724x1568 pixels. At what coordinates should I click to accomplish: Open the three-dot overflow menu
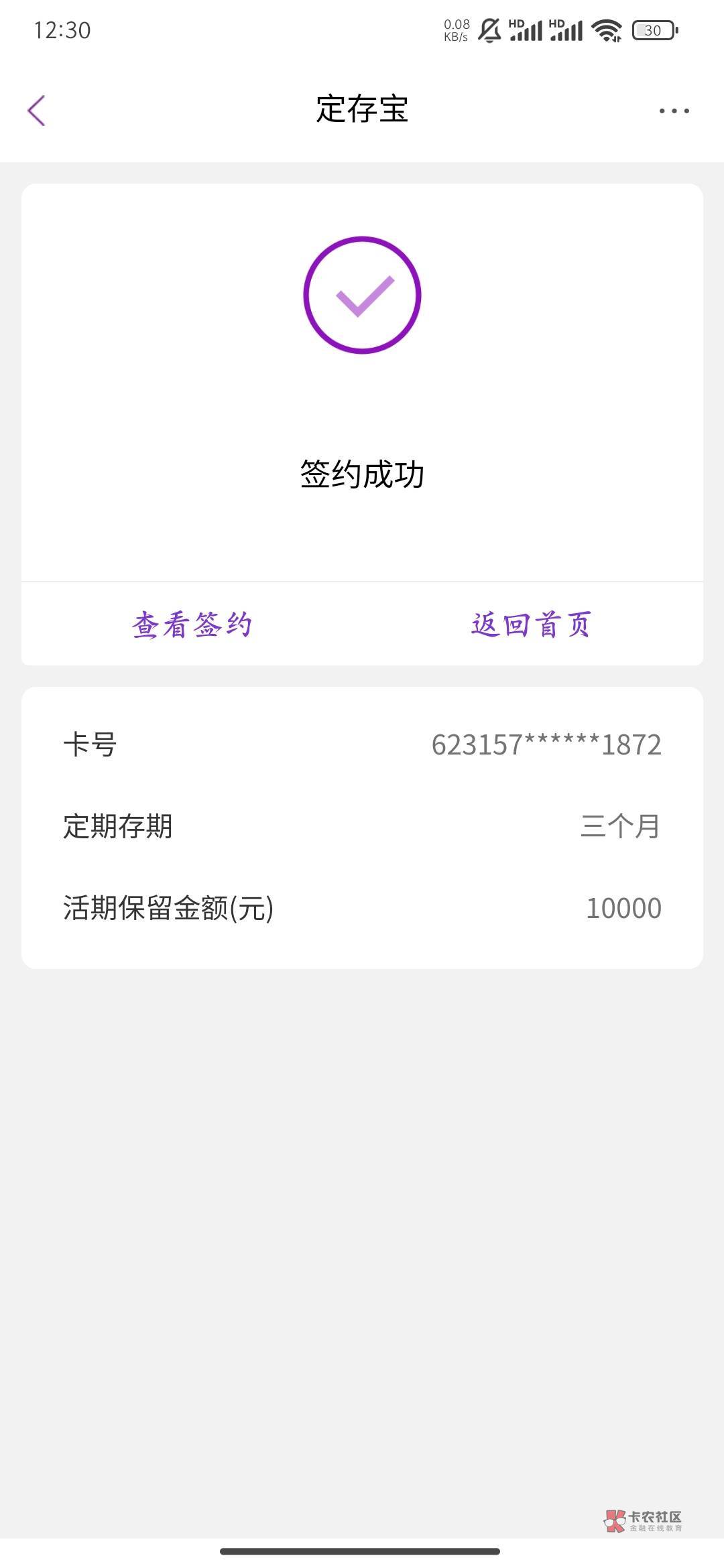click(674, 111)
